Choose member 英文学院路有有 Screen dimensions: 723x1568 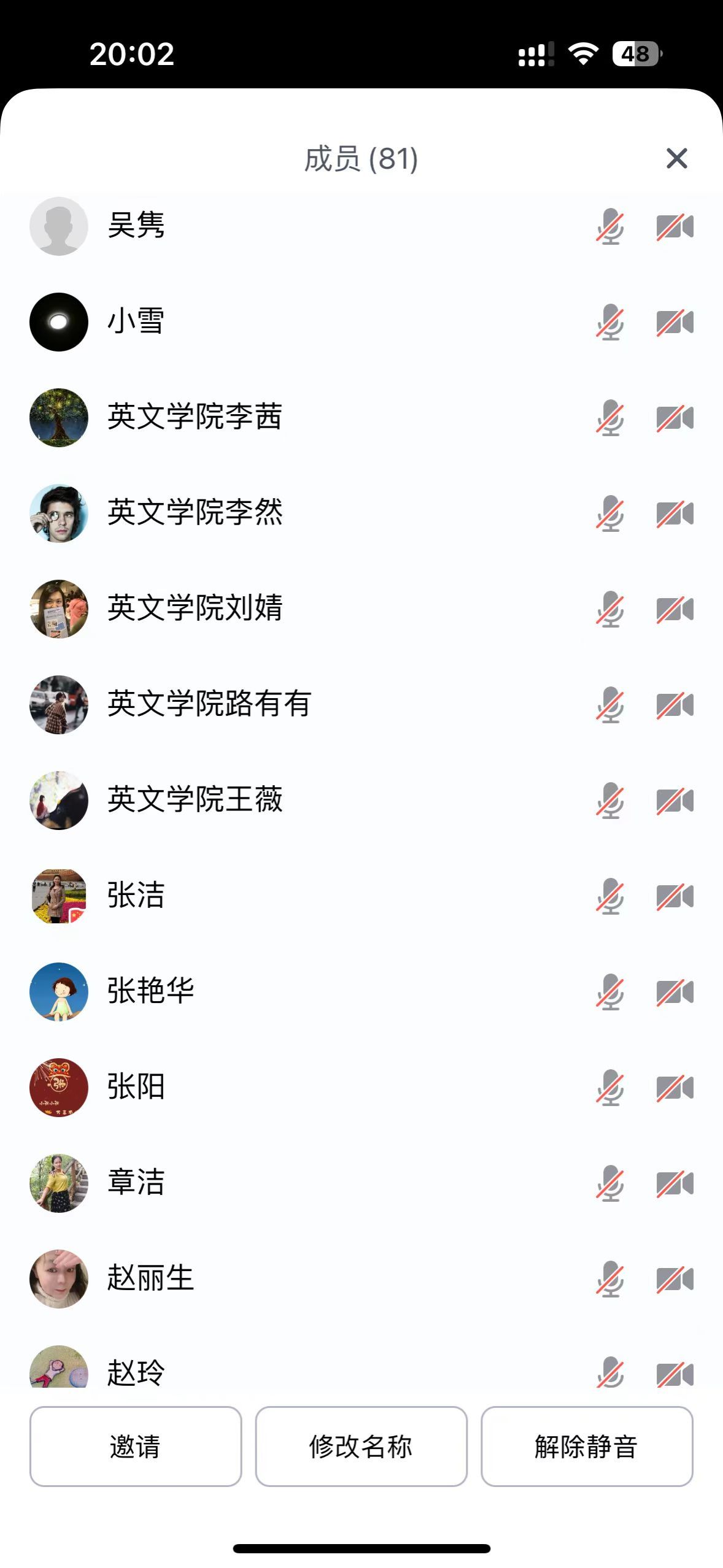pyautogui.click(x=209, y=704)
